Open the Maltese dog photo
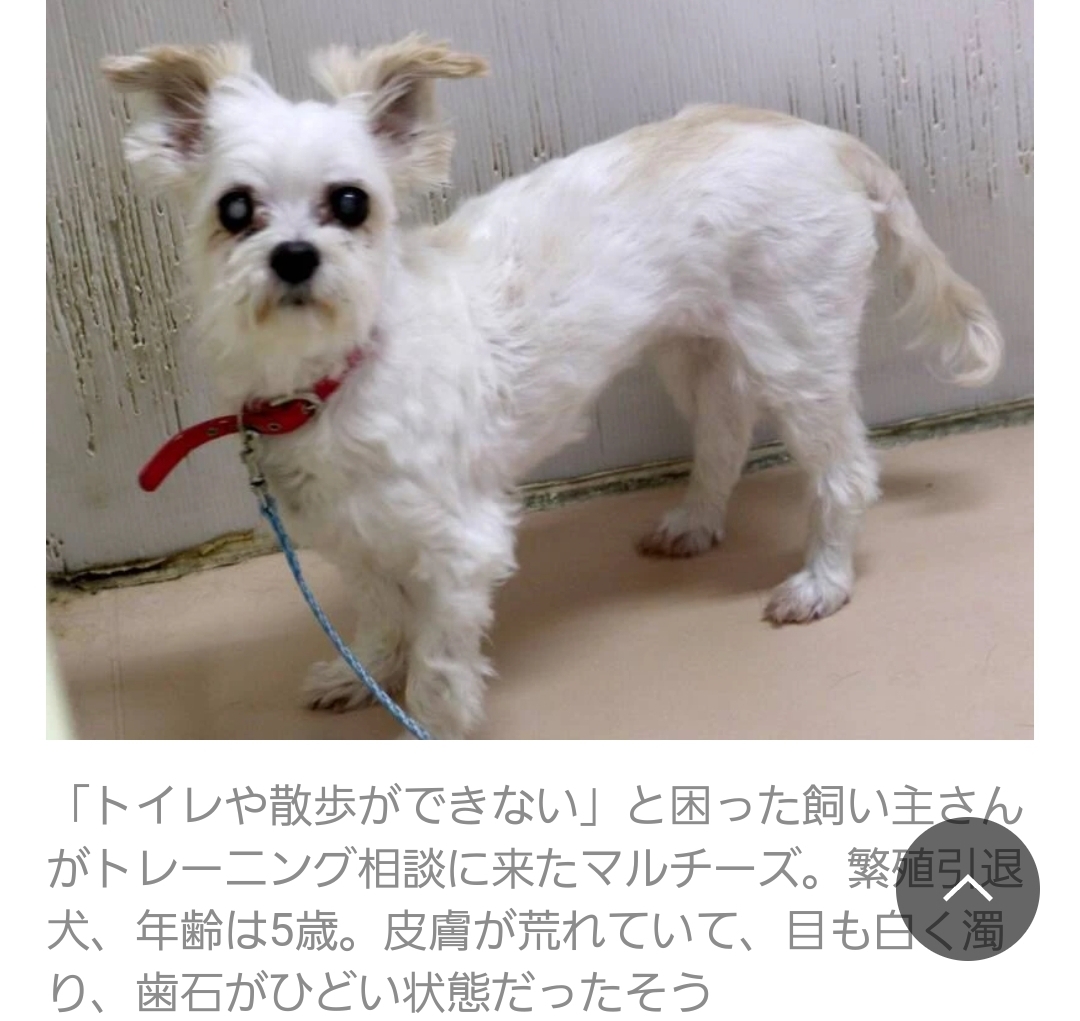Screen dimensions: 1080x1021 click(540, 370)
